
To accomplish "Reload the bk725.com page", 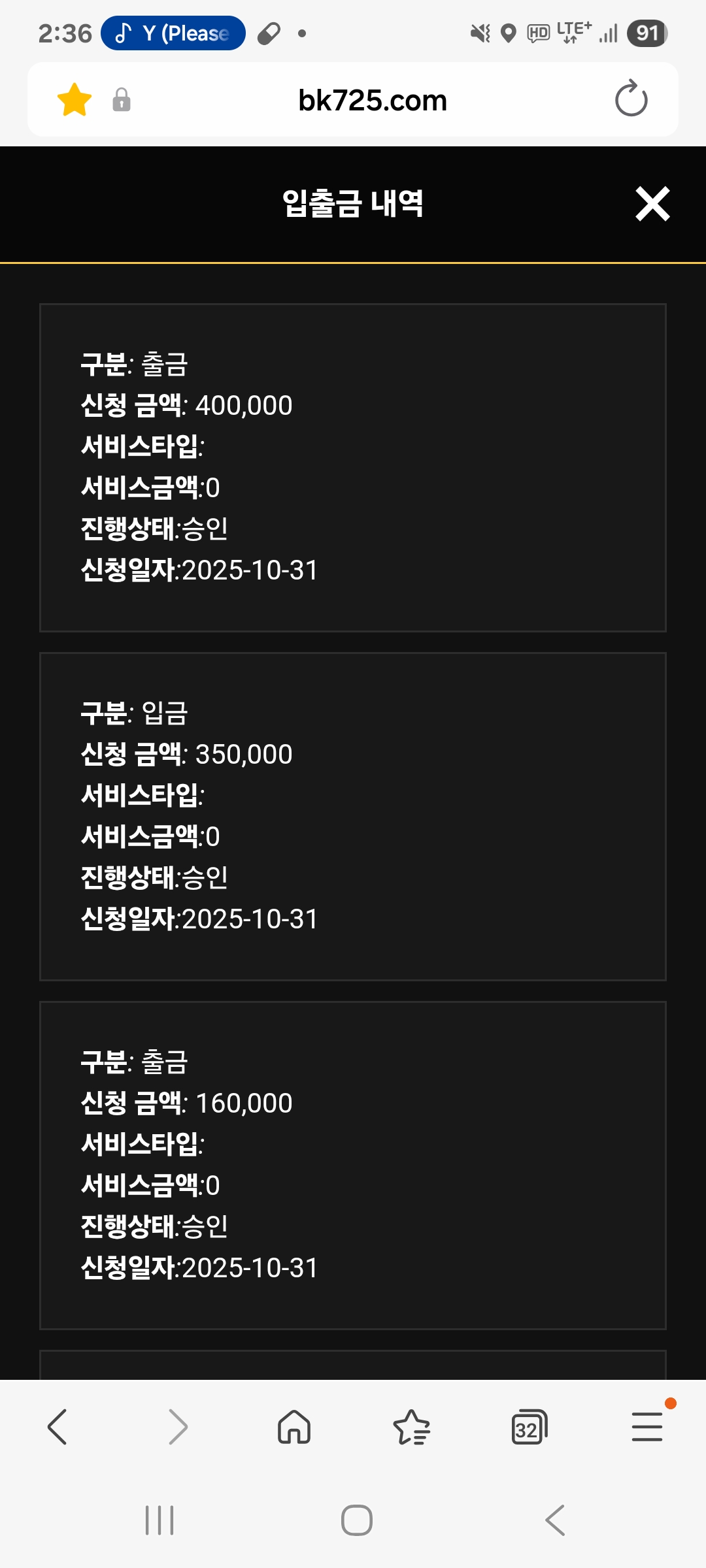I will (x=631, y=99).
